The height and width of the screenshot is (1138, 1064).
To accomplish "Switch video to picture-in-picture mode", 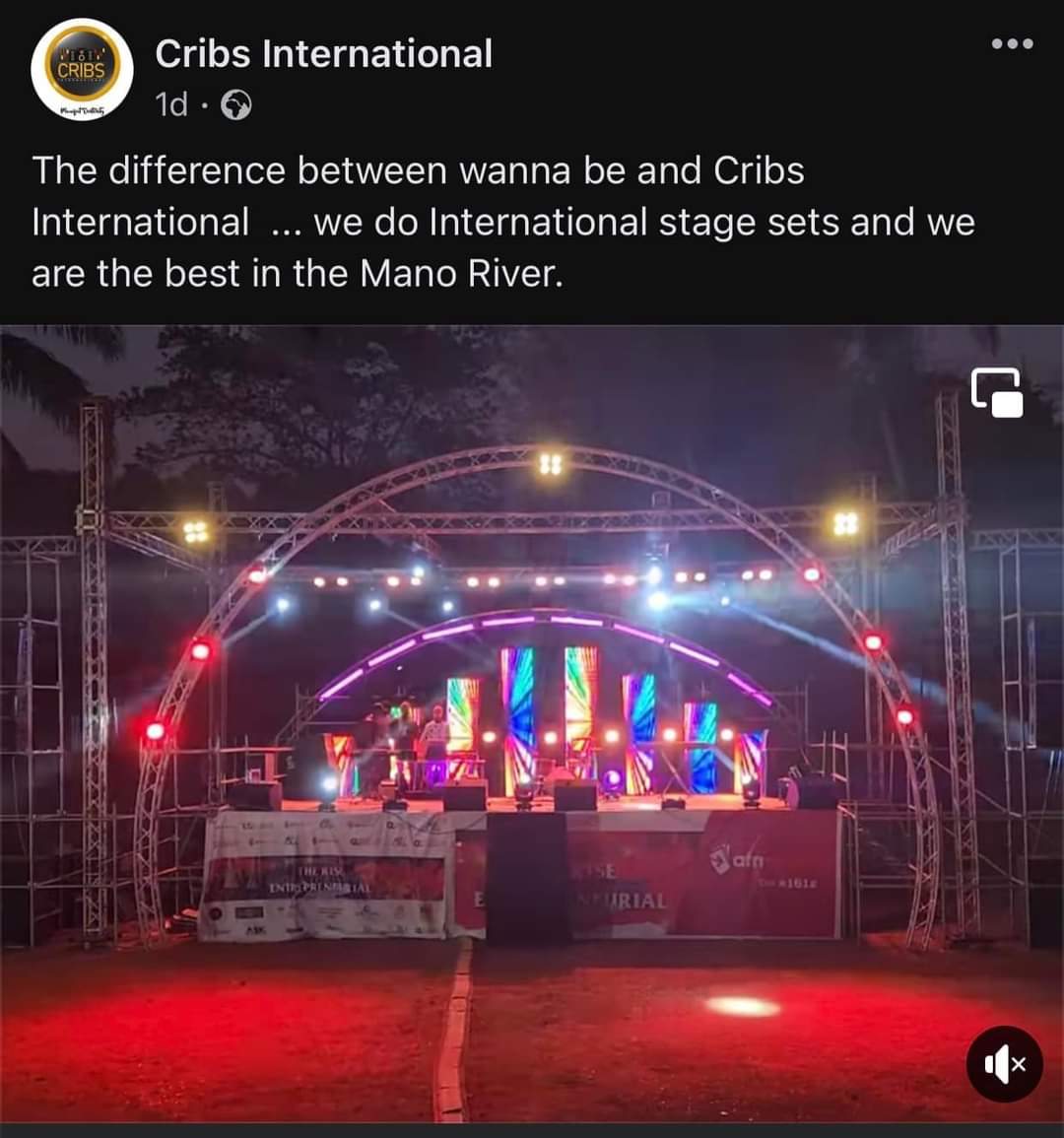I will (x=996, y=392).
